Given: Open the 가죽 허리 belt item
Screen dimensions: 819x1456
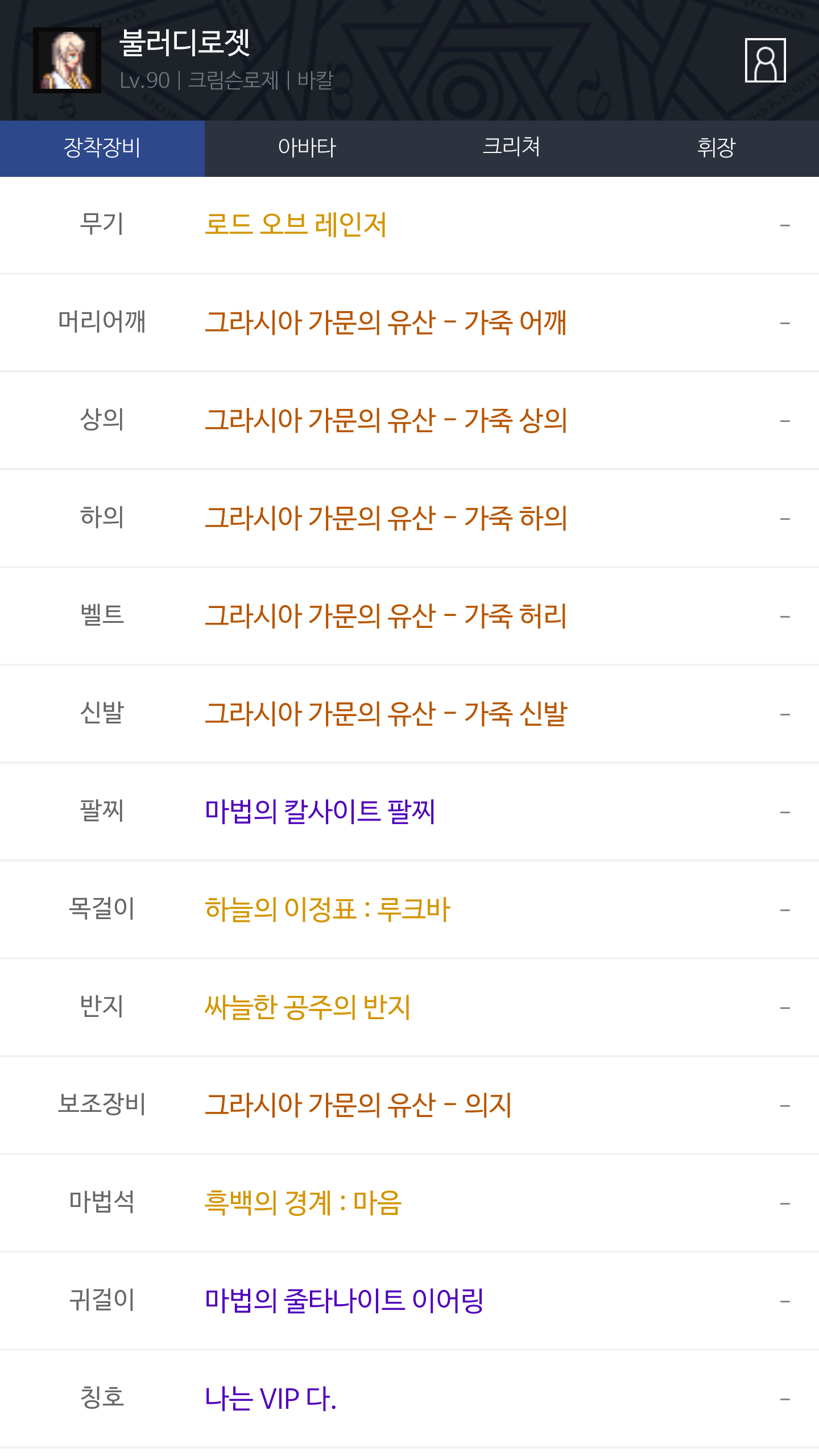Looking at the screenshot, I should [x=386, y=616].
